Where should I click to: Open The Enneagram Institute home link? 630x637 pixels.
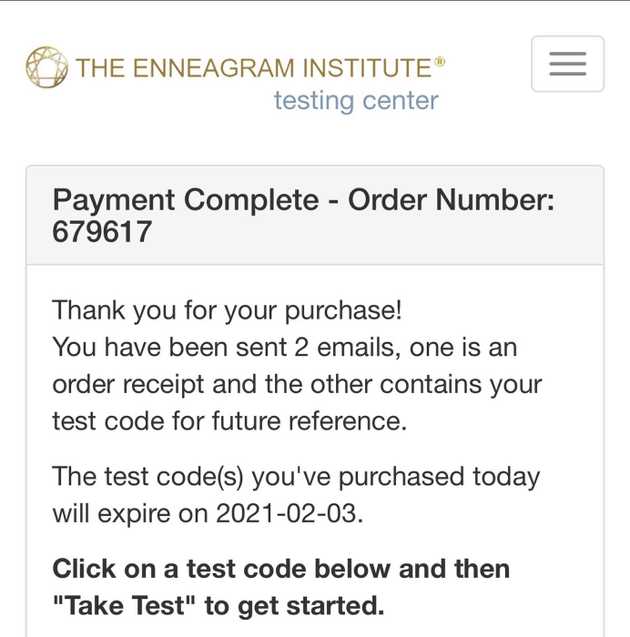pyautogui.click(x=236, y=68)
